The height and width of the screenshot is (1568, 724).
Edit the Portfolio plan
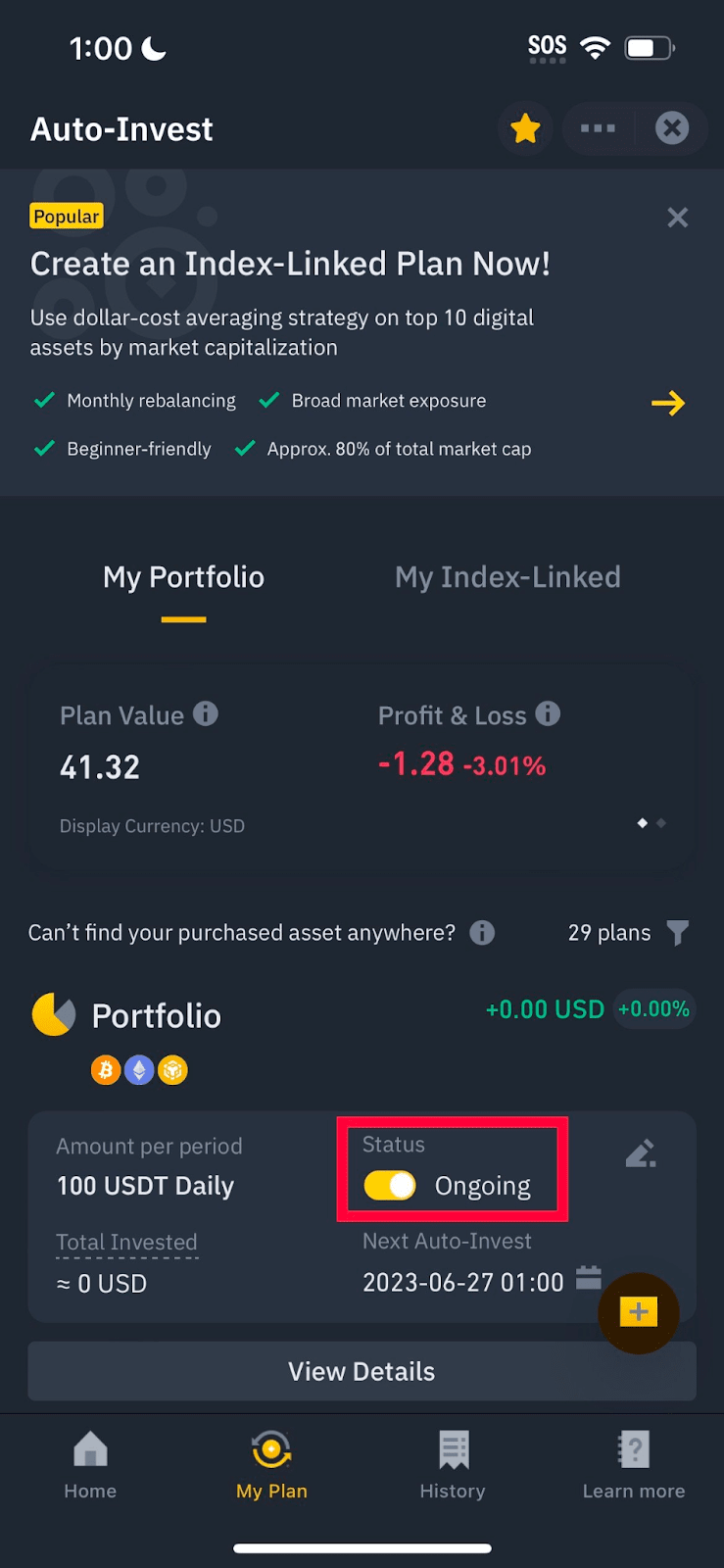coord(641,1154)
